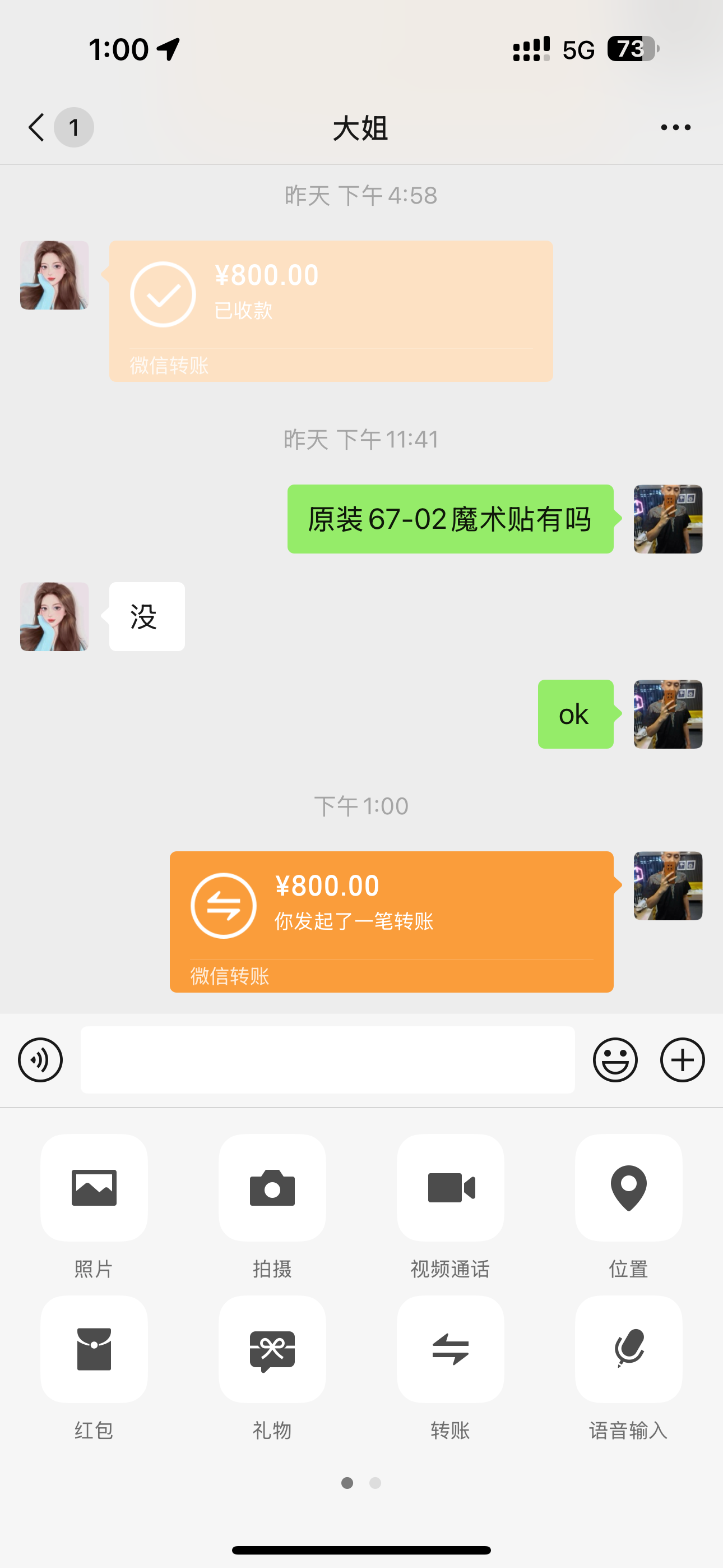Open chat info via three-dot menu
This screenshot has height=1568, width=723.
click(x=675, y=127)
